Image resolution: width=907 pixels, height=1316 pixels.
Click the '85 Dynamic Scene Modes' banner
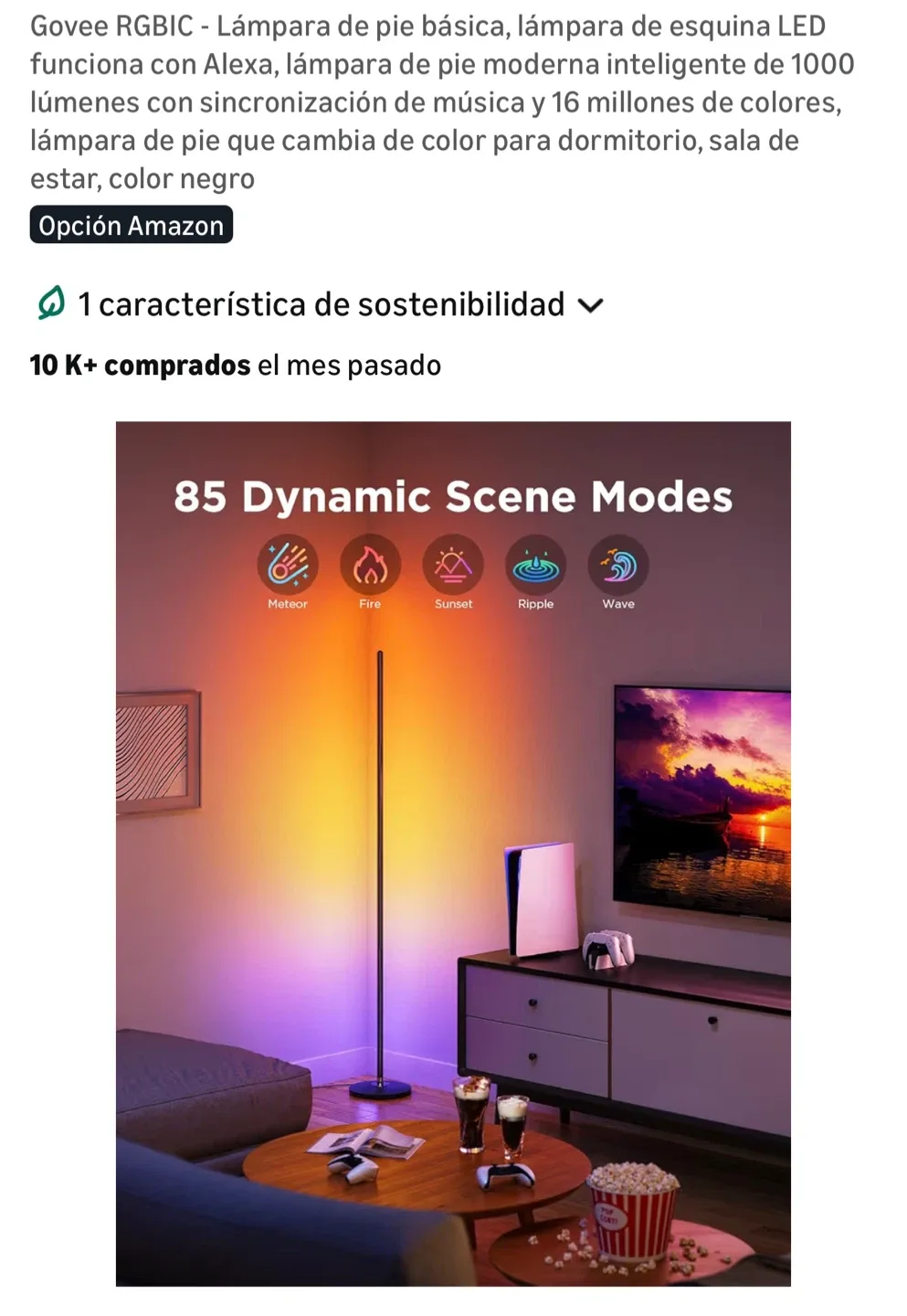pyautogui.click(x=453, y=497)
